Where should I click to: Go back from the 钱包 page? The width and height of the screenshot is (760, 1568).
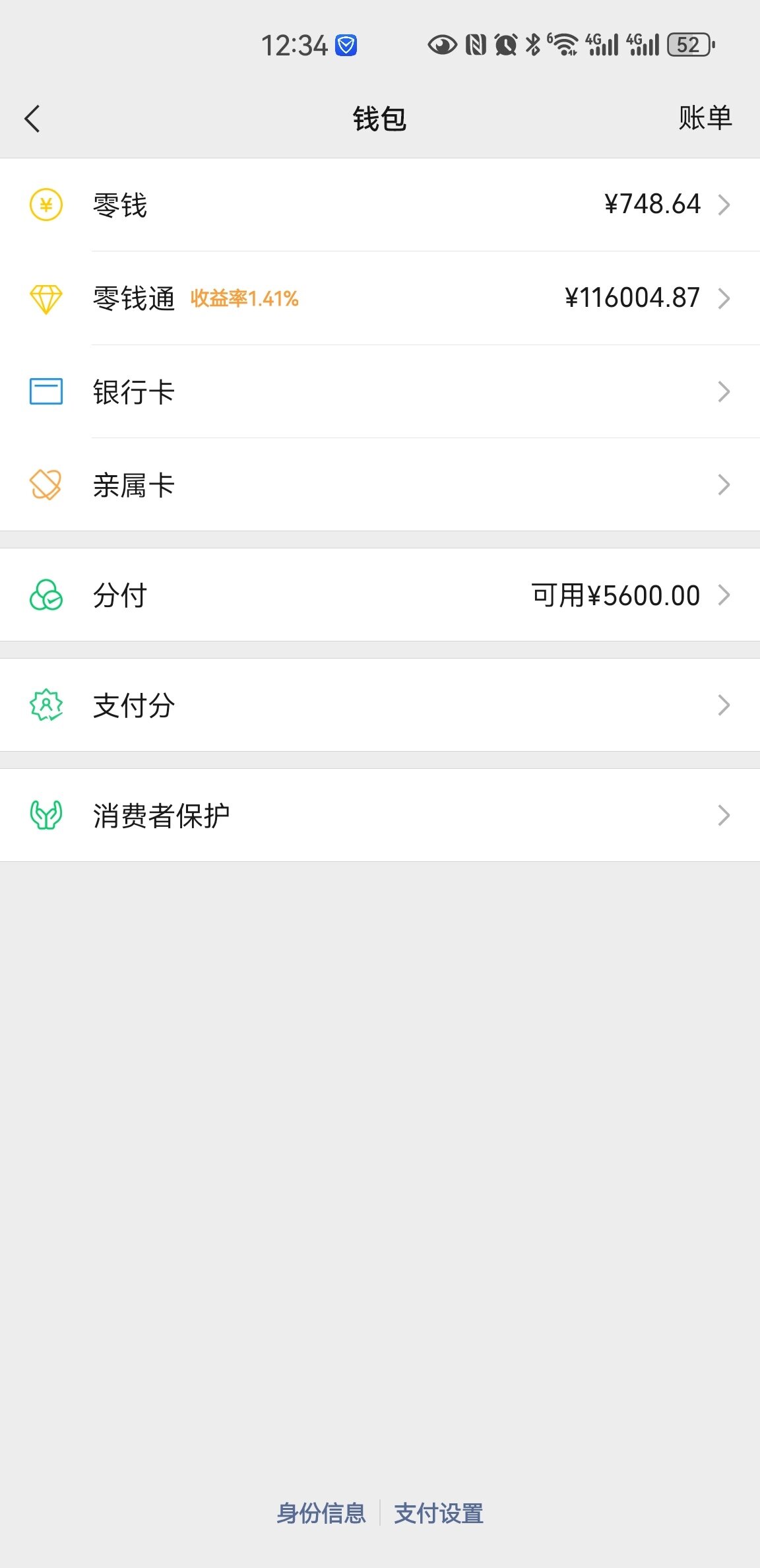click(x=32, y=119)
